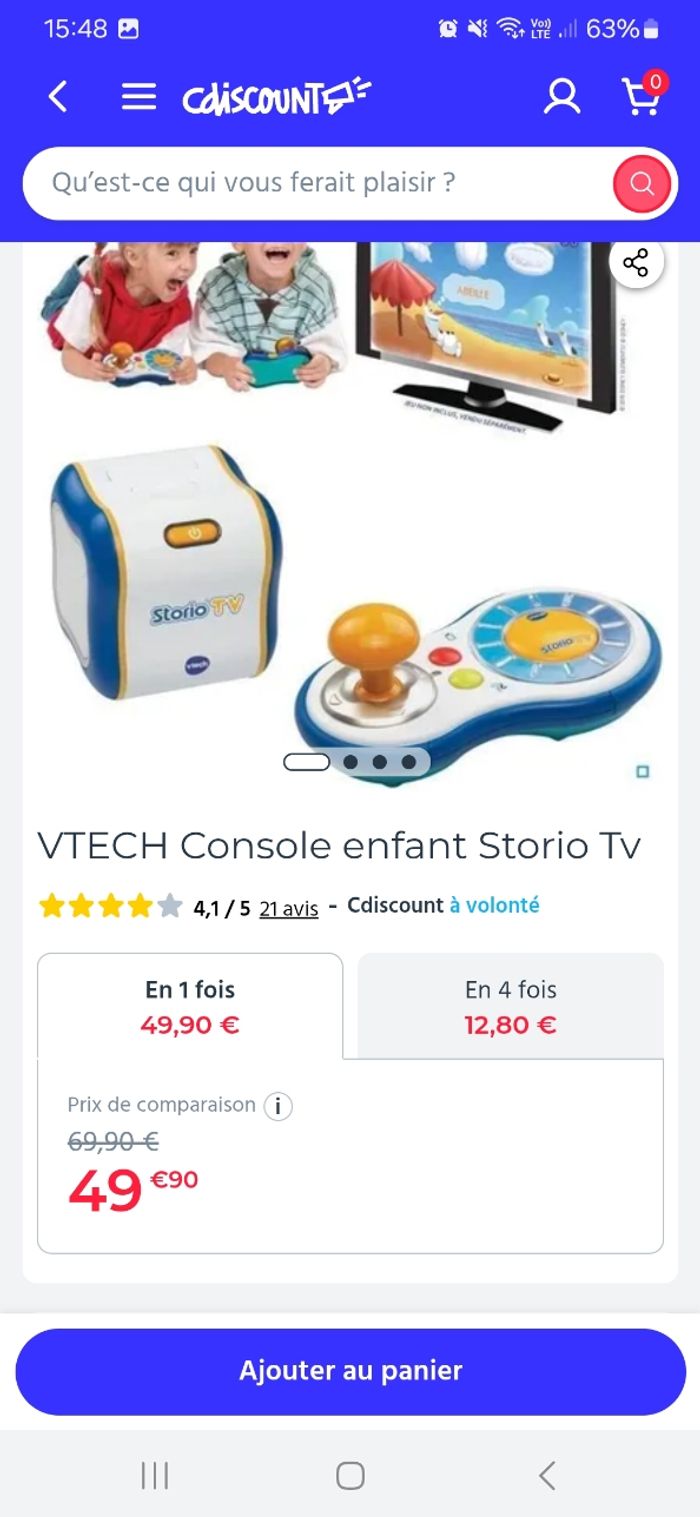Tap the red search magnifier button
The image size is (700, 1517).
[641, 184]
